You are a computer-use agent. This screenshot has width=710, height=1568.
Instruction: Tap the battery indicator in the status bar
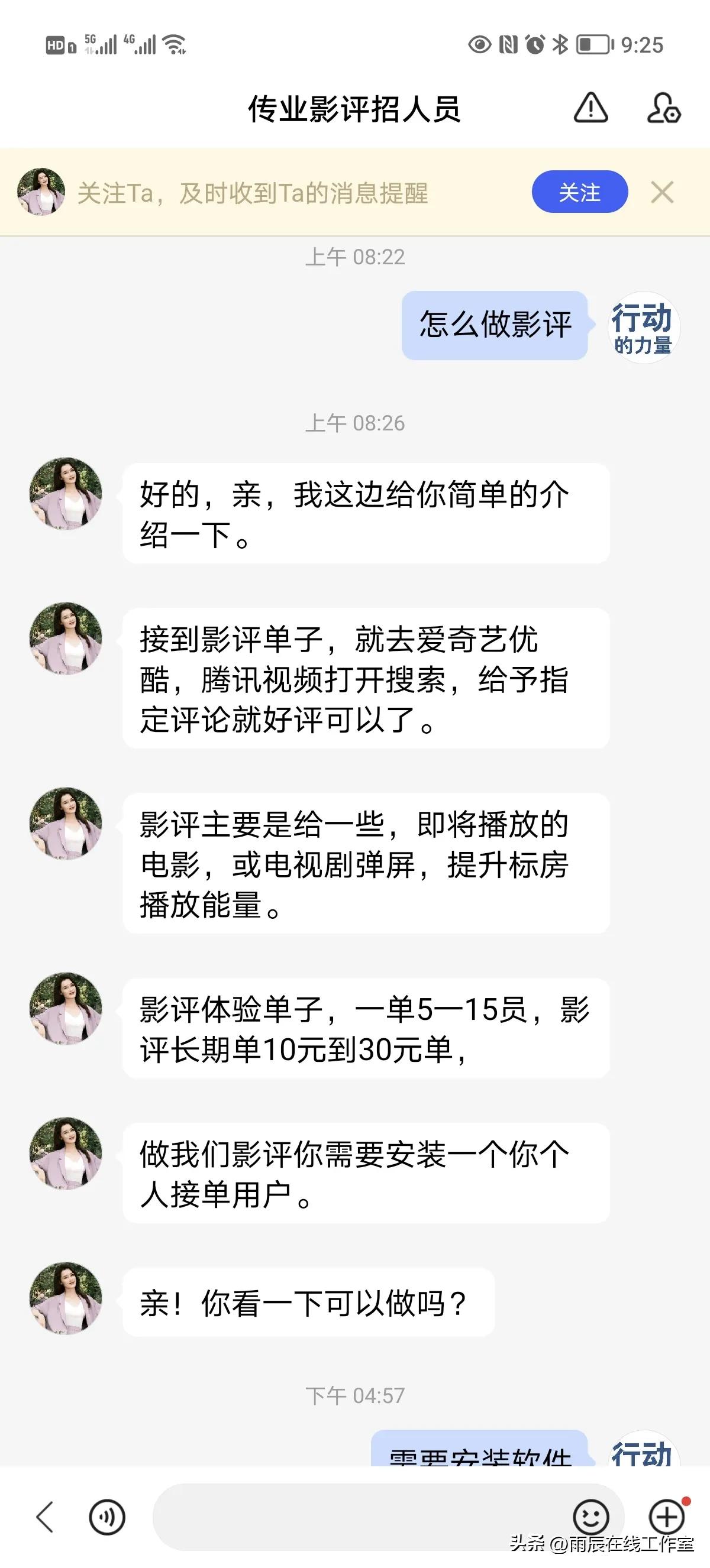(591, 44)
